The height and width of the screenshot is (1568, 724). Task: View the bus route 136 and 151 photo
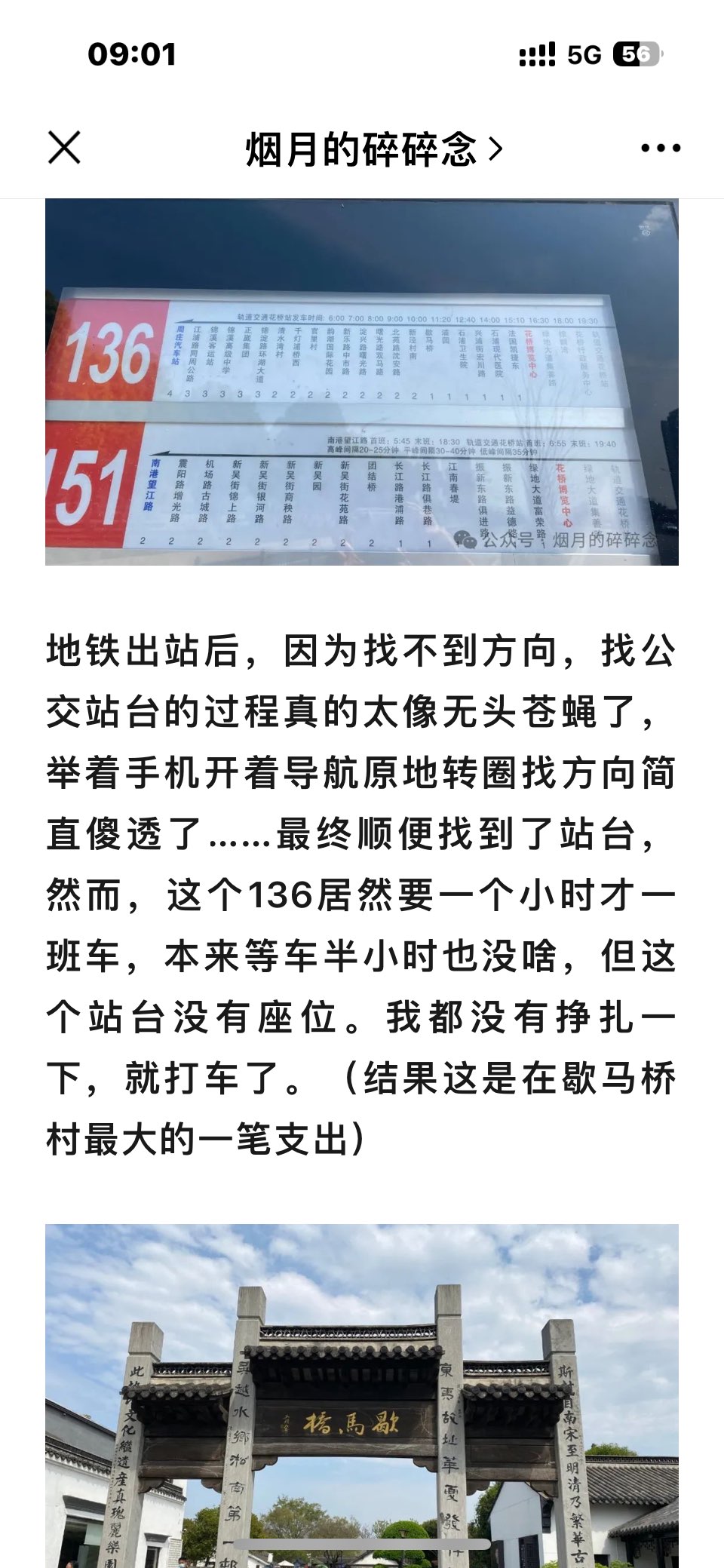[x=362, y=382]
